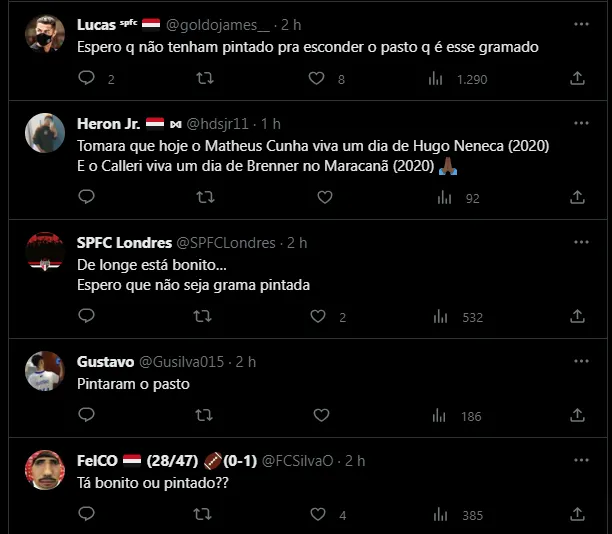Reply to Lucas's tweet
The image size is (612, 534).
tap(86, 78)
